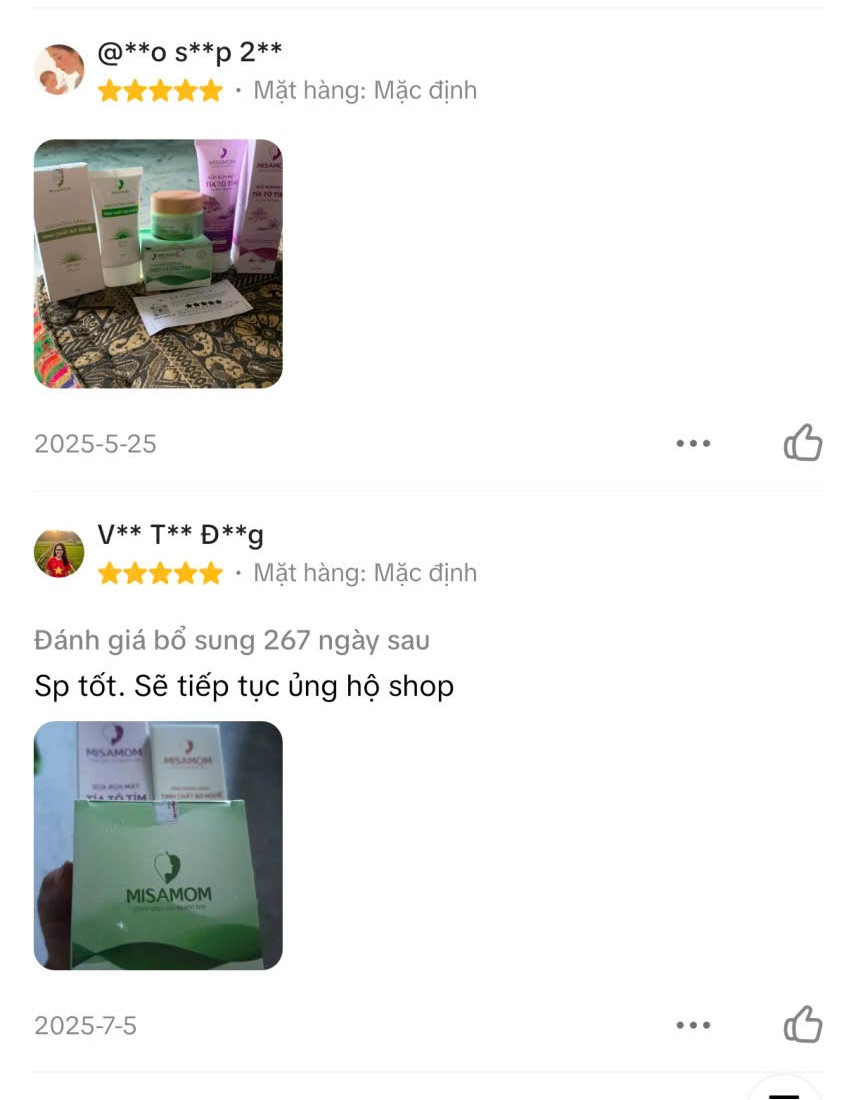View review photo from @**o s**p 2**
858x1100 pixels.
[x=158, y=264]
